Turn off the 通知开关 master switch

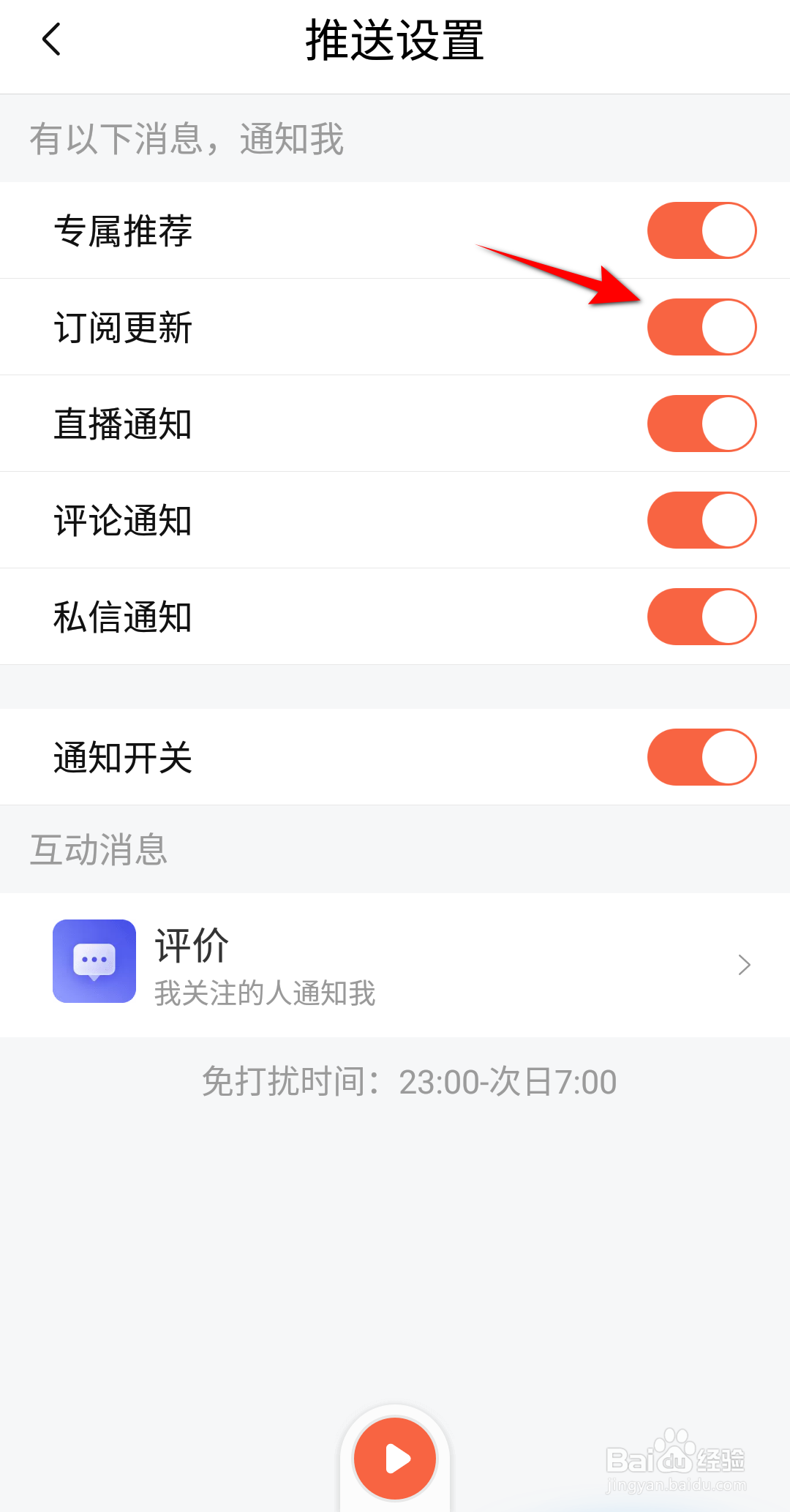pyautogui.click(x=701, y=757)
